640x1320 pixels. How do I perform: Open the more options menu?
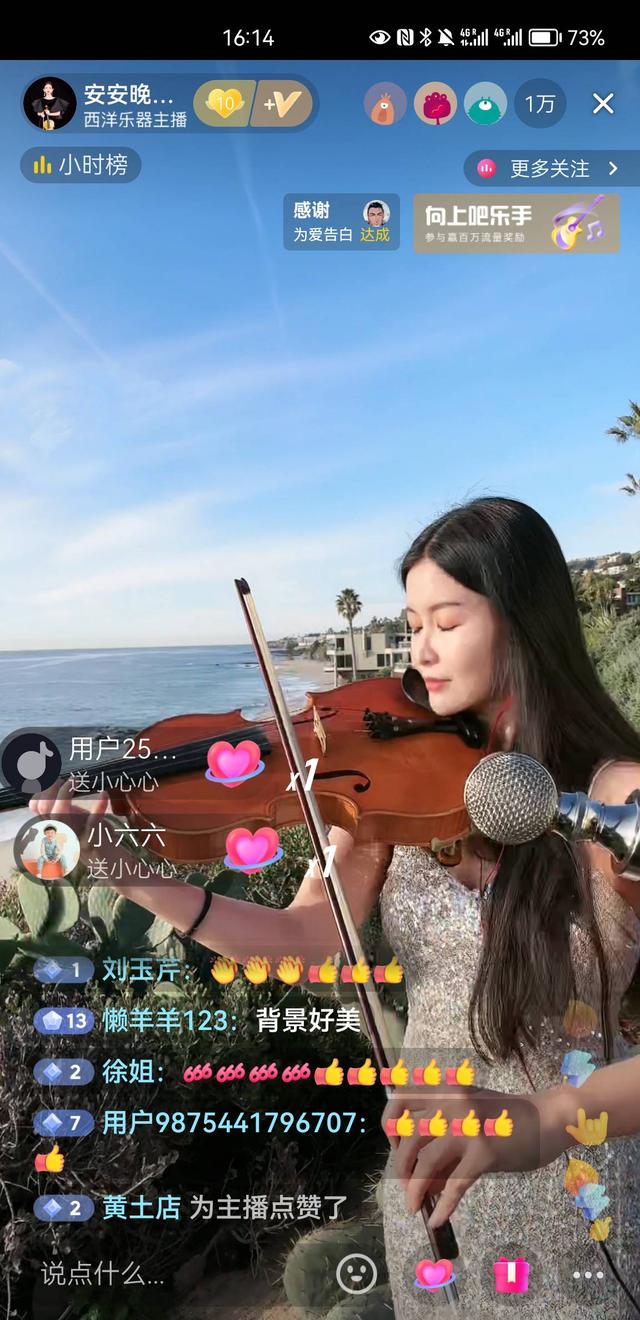tap(588, 1274)
